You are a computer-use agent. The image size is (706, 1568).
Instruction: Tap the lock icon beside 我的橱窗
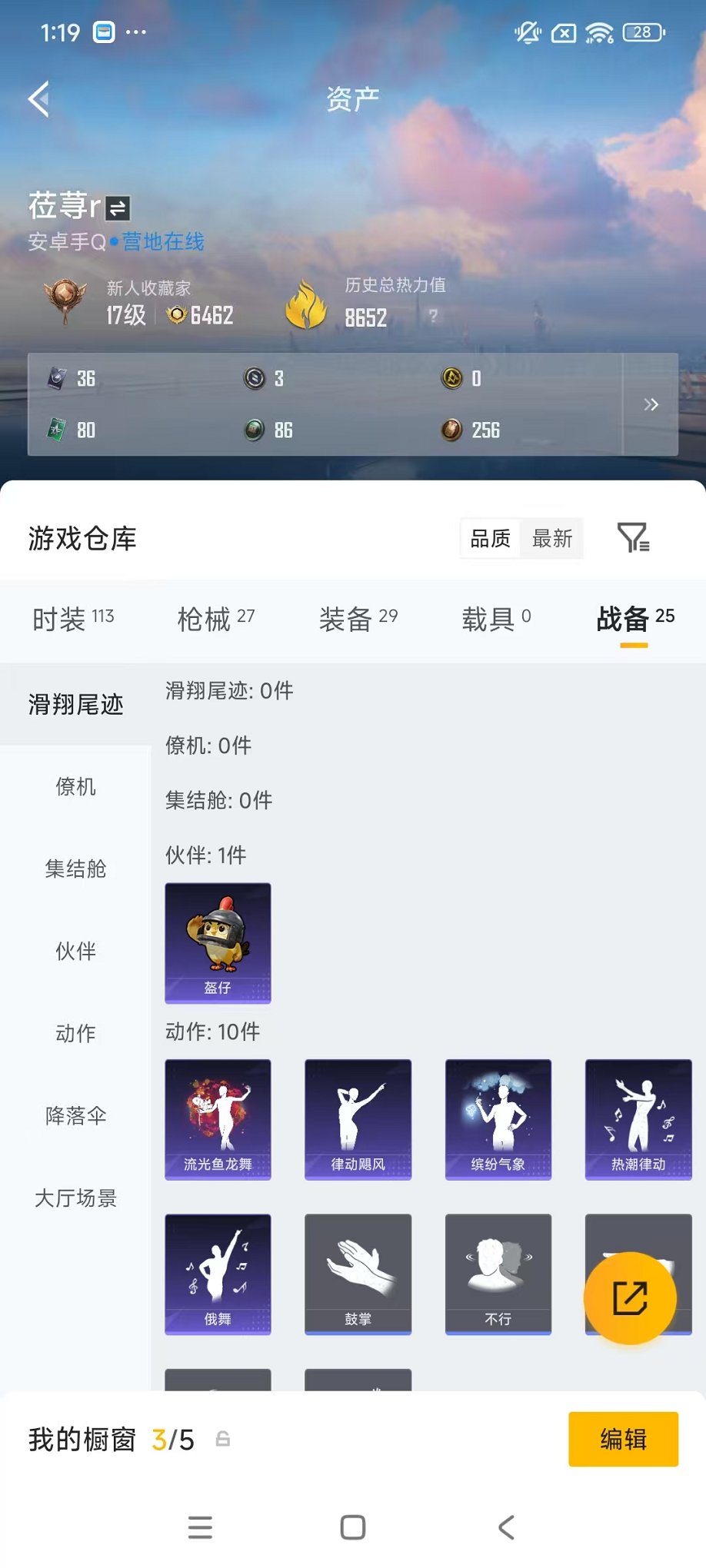coord(221,1439)
